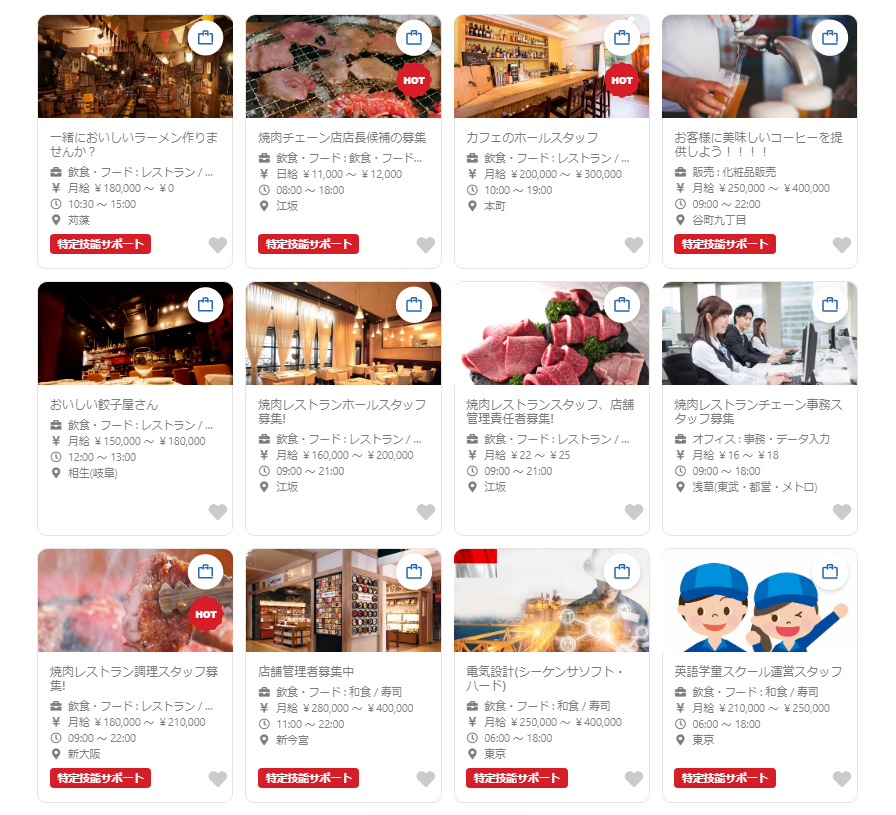Image resolution: width=896 pixels, height=815 pixels.
Task: Open カフェのホールスタッフ job card
Action: [532, 137]
